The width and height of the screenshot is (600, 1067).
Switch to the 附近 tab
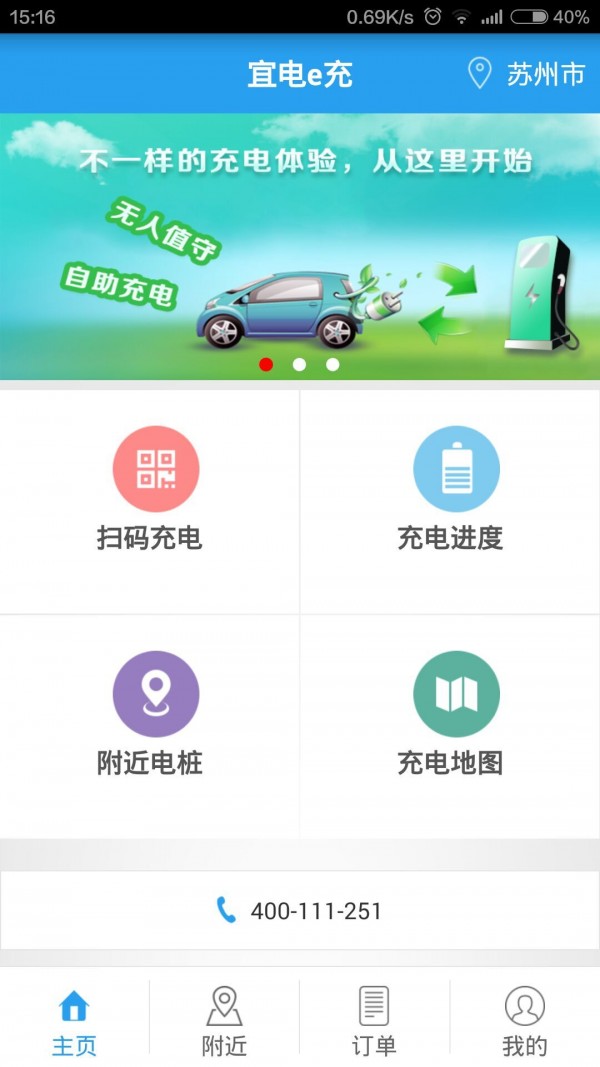[x=224, y=1020]
